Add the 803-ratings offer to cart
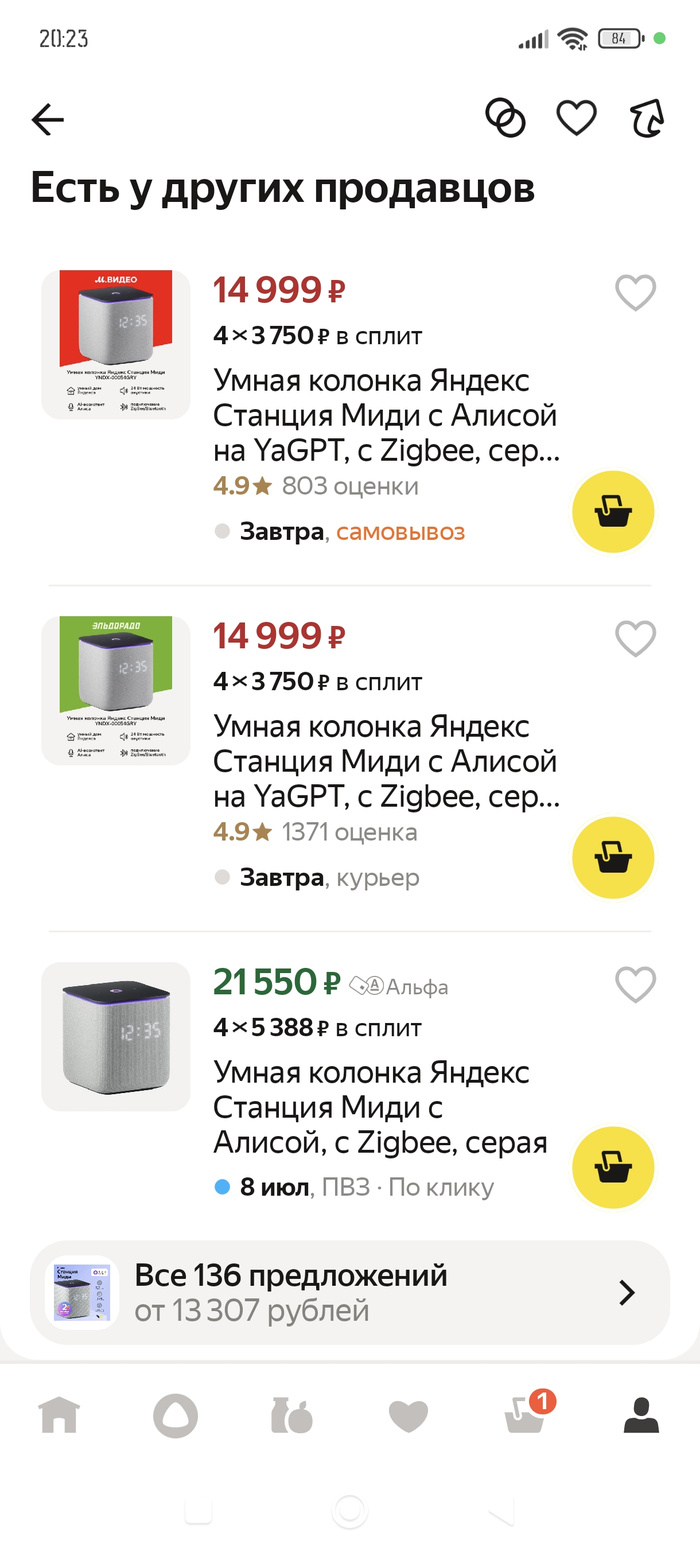700x1556 pixels. click(x=613, y=512)
